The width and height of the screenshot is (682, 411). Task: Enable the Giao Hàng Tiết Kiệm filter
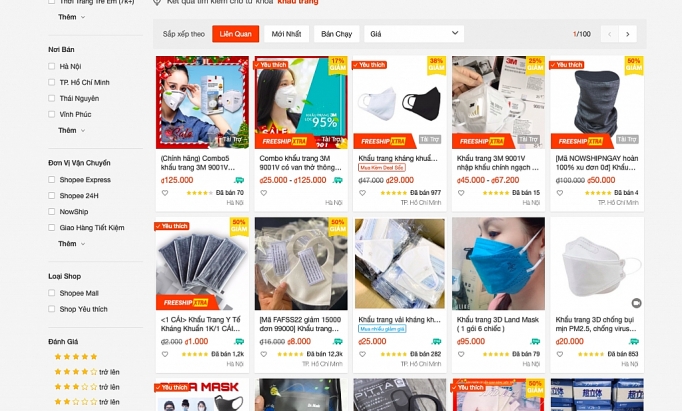(52, 227)
